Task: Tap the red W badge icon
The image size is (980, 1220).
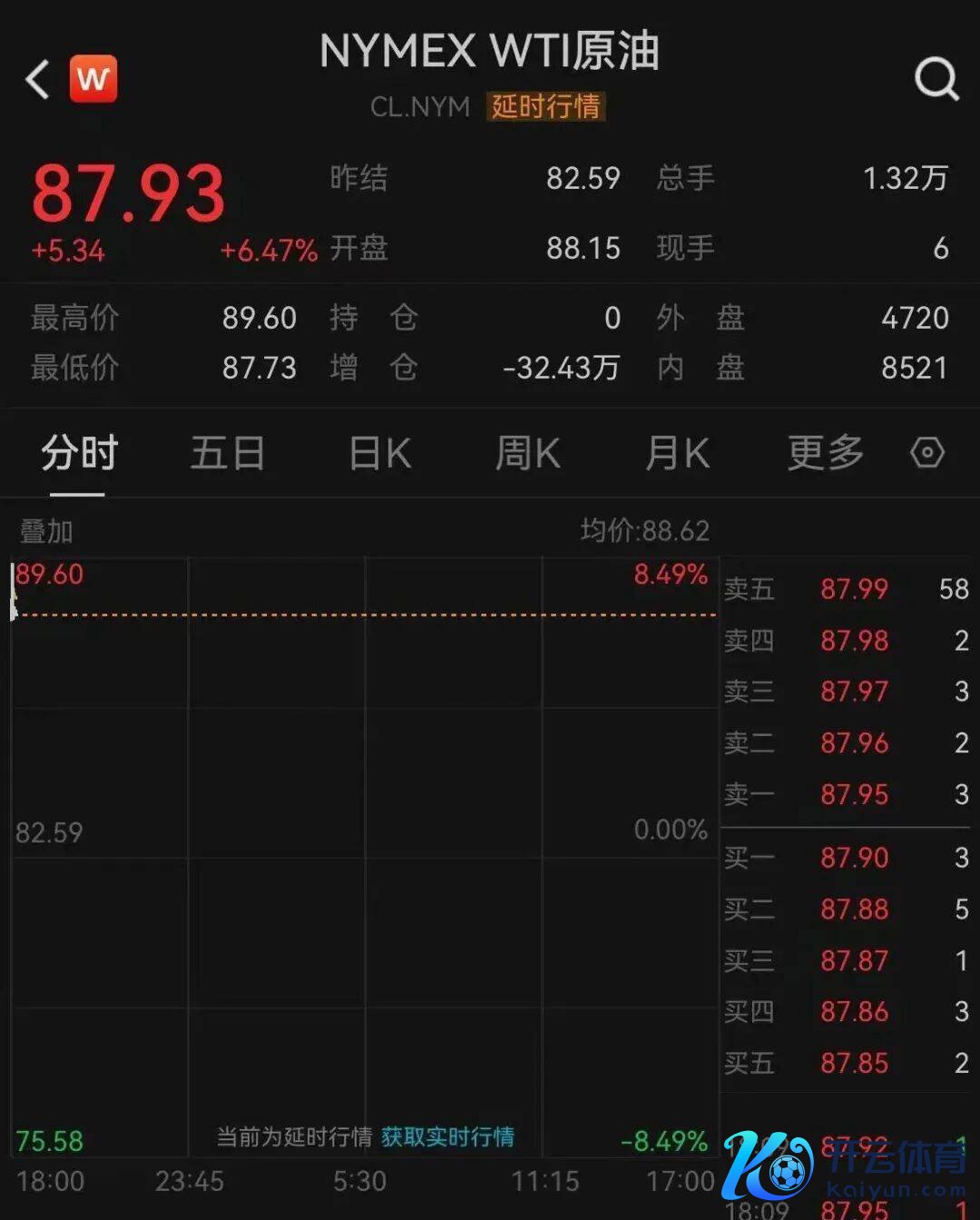Action: (93, 79)
